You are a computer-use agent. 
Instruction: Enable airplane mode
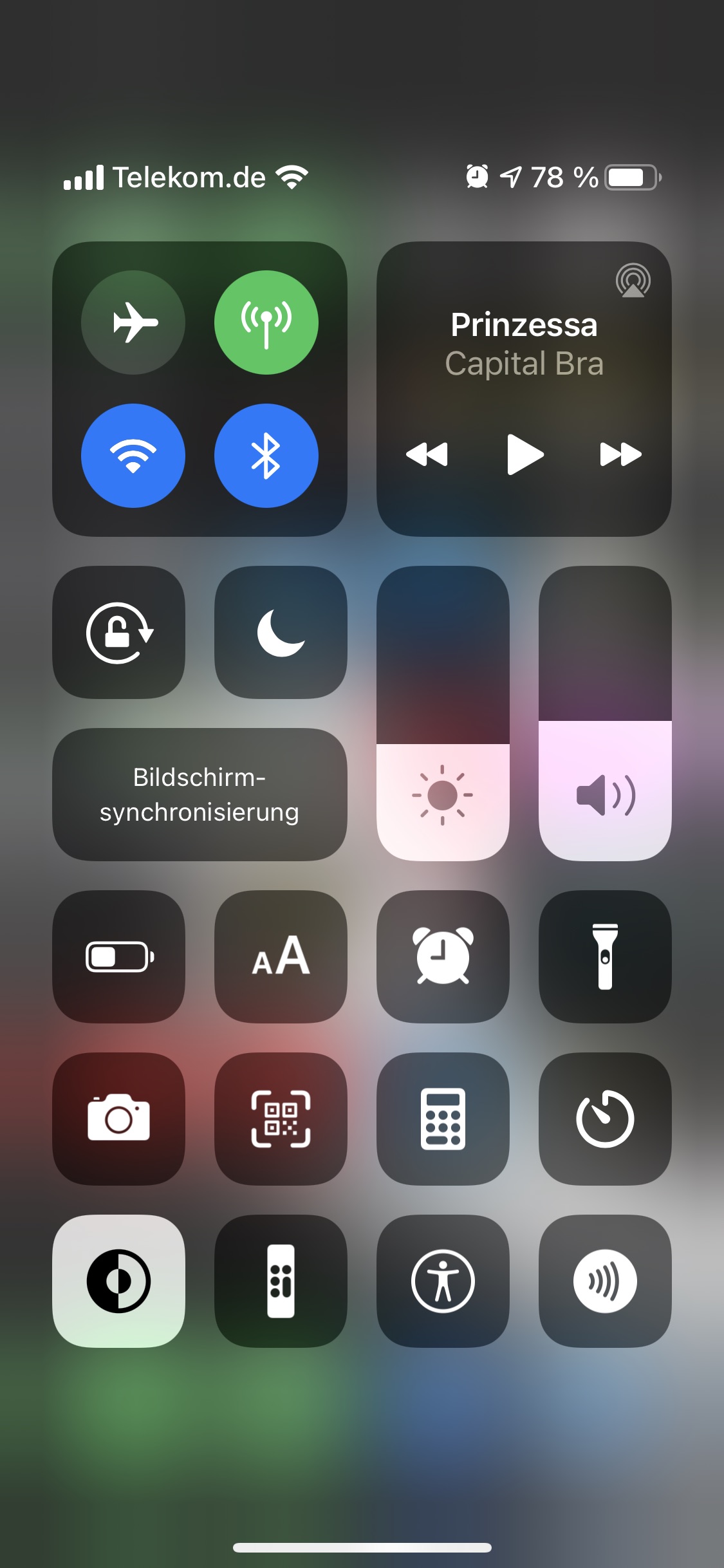tap(133, 322)
